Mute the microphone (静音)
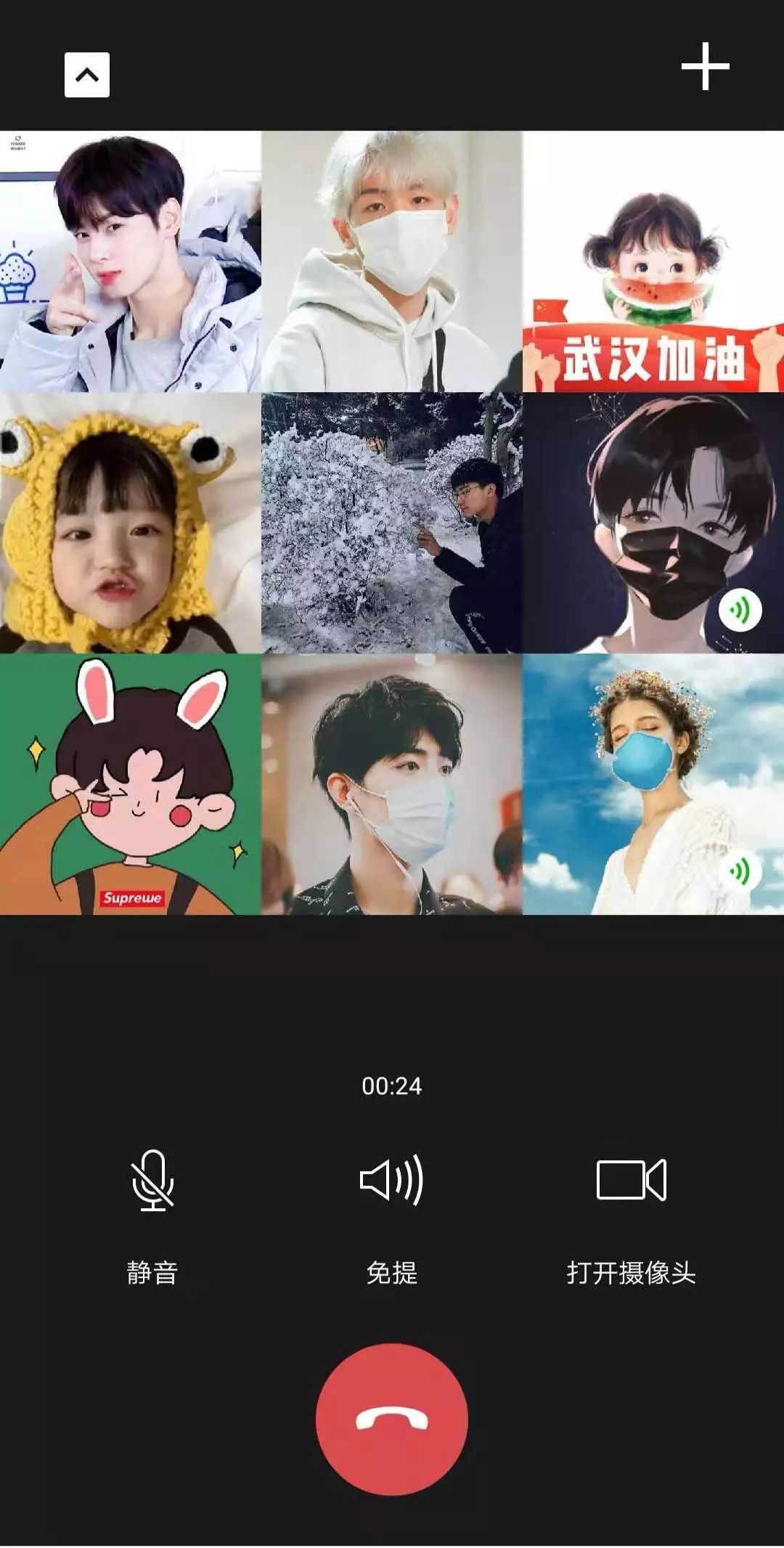The height and width of the screenshot is (1548, 784). coord(152,1181)
